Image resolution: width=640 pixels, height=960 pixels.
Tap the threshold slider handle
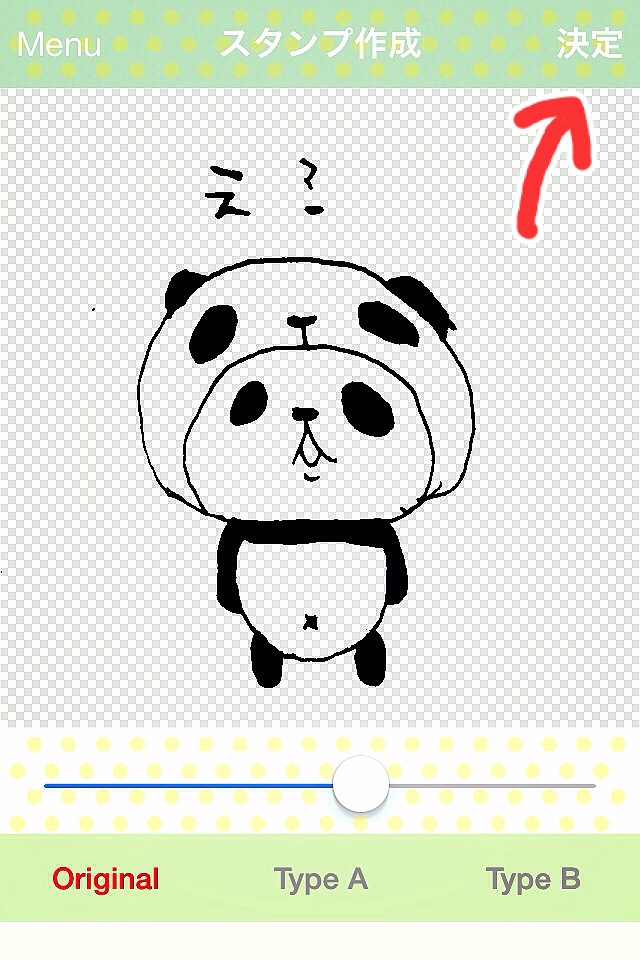360,784
